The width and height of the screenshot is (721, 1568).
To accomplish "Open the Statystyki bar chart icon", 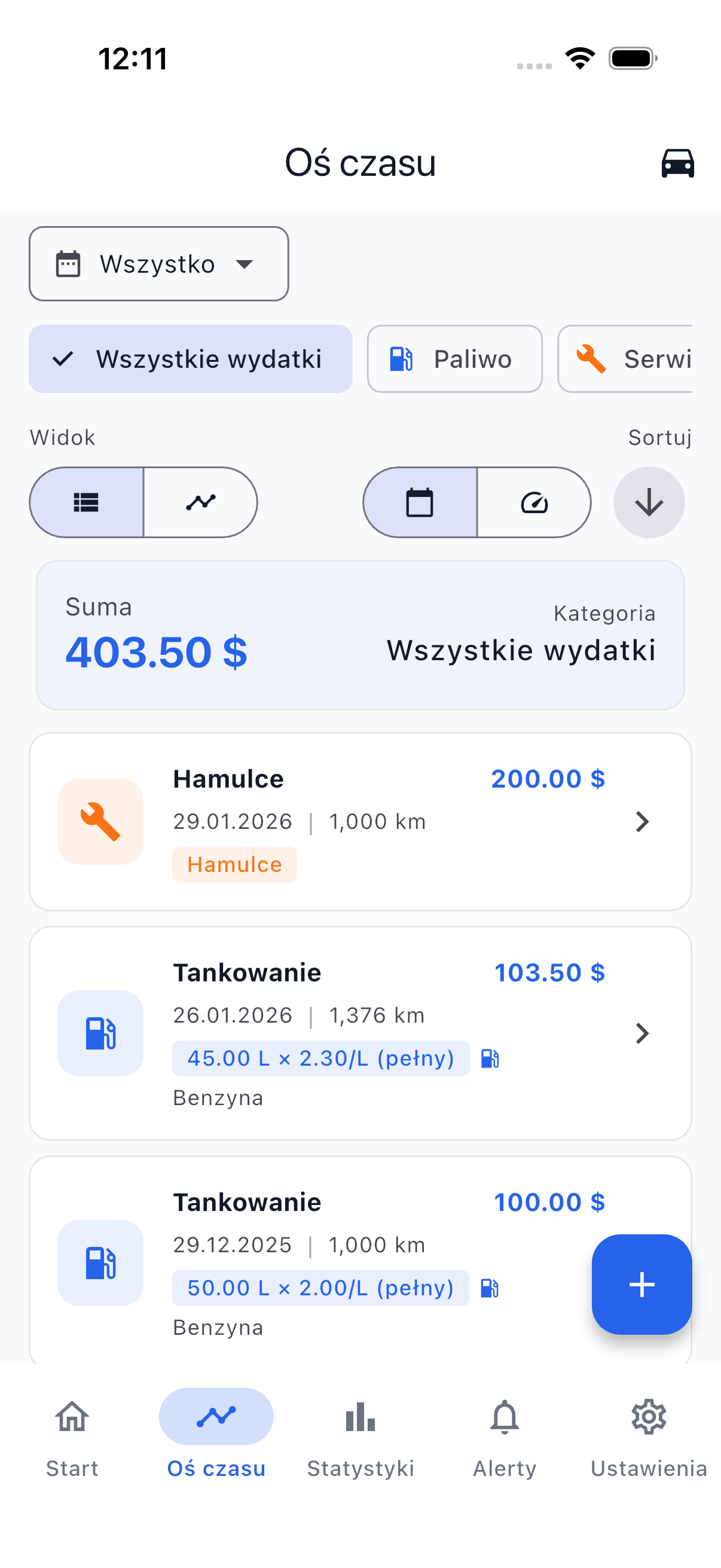I will point(360,1417).
